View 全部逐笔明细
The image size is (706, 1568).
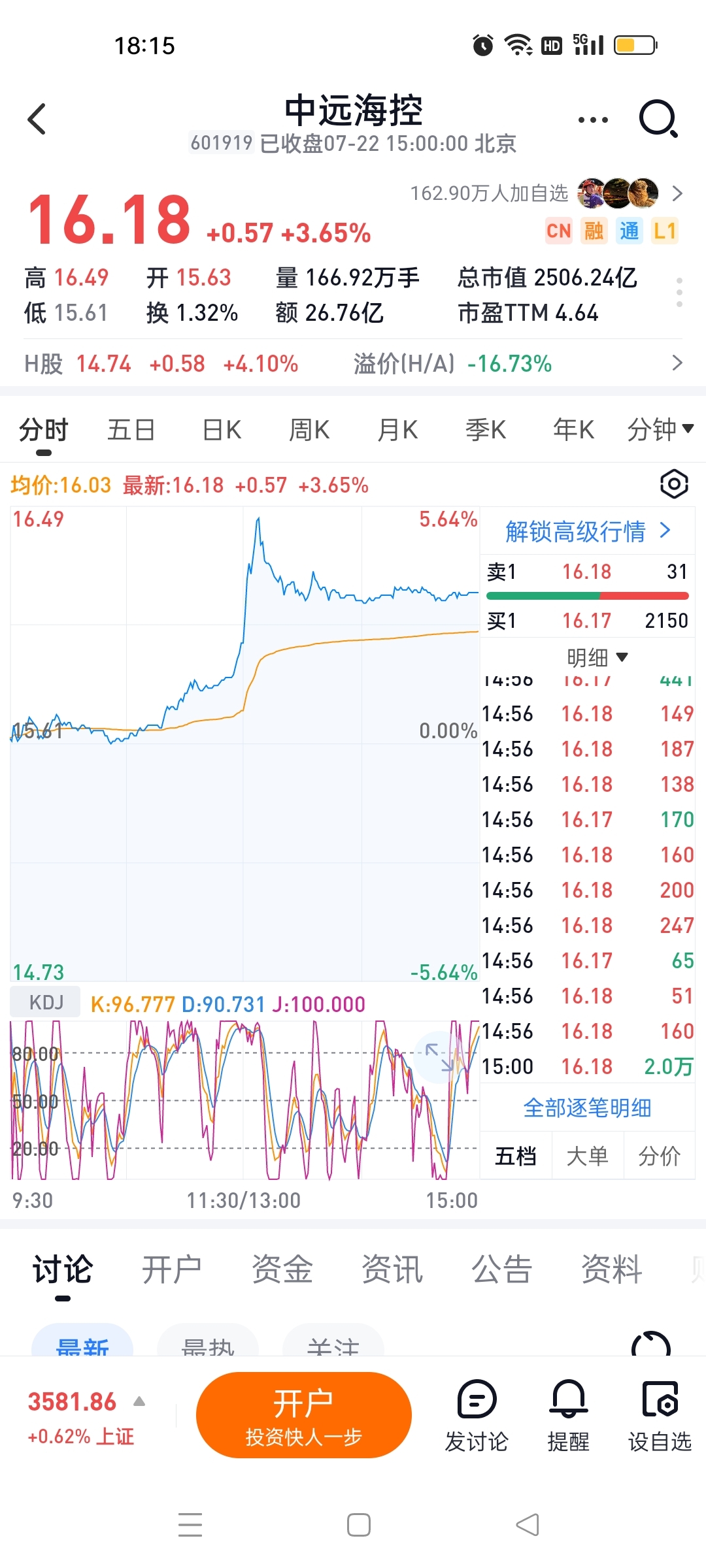pyautogui.click(x=587, y=1107)
